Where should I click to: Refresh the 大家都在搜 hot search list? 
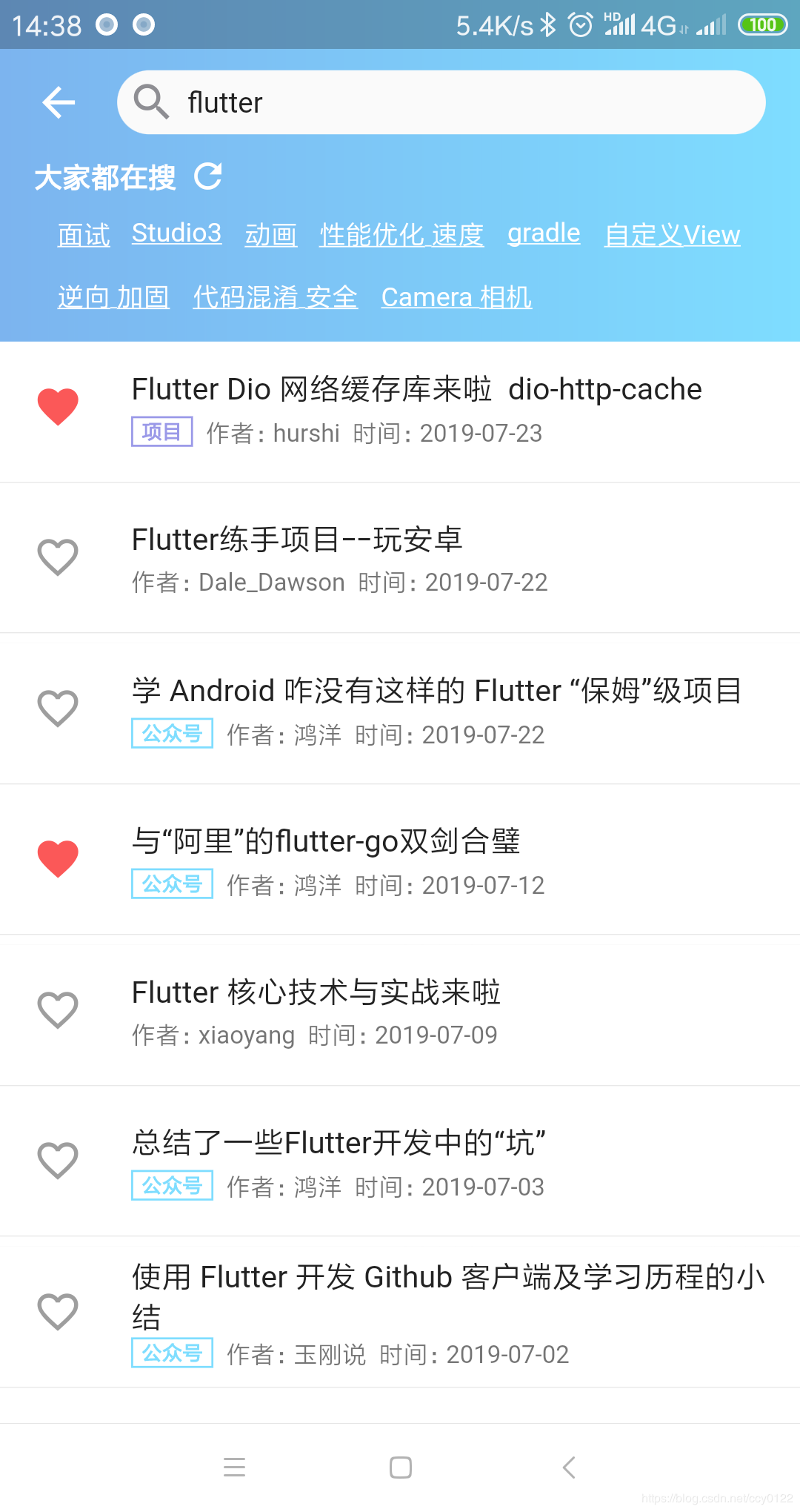[210, 176]
